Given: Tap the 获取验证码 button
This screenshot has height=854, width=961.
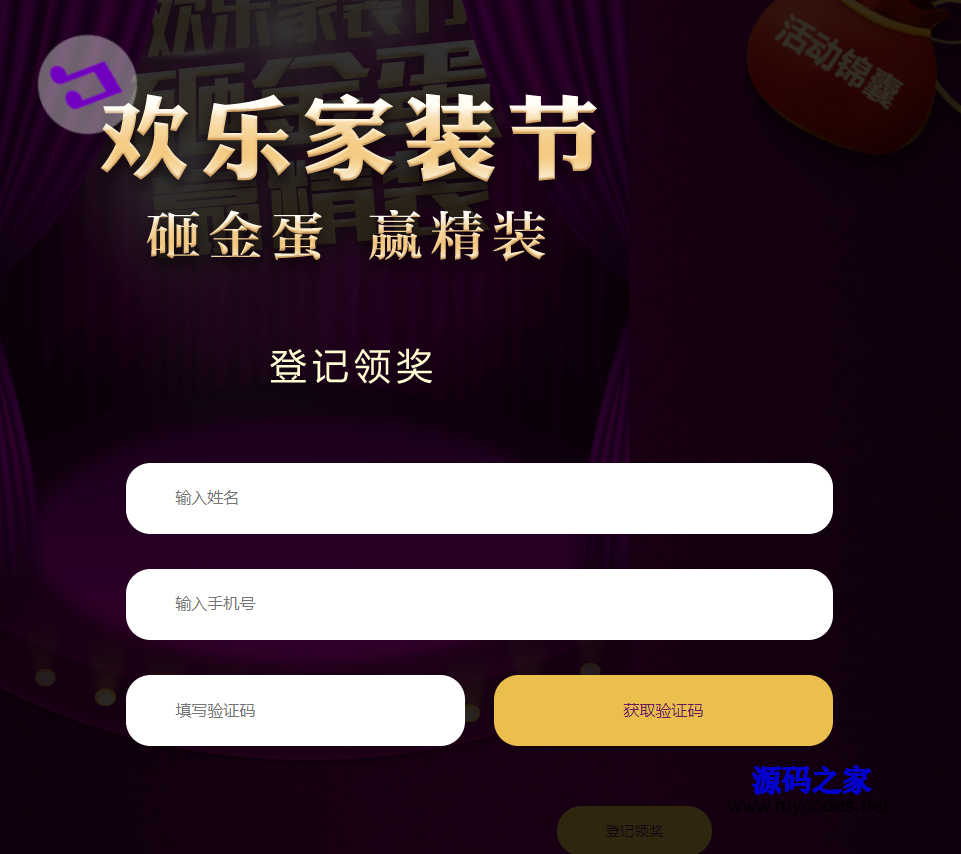Looking at the screenshot, I should click(x=663, y=710).
